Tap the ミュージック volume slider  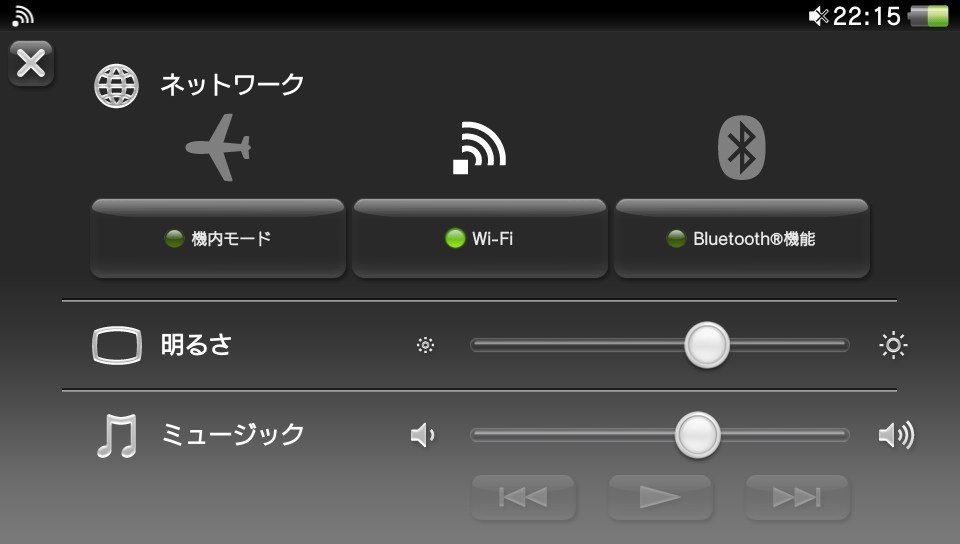pos(659,435)
